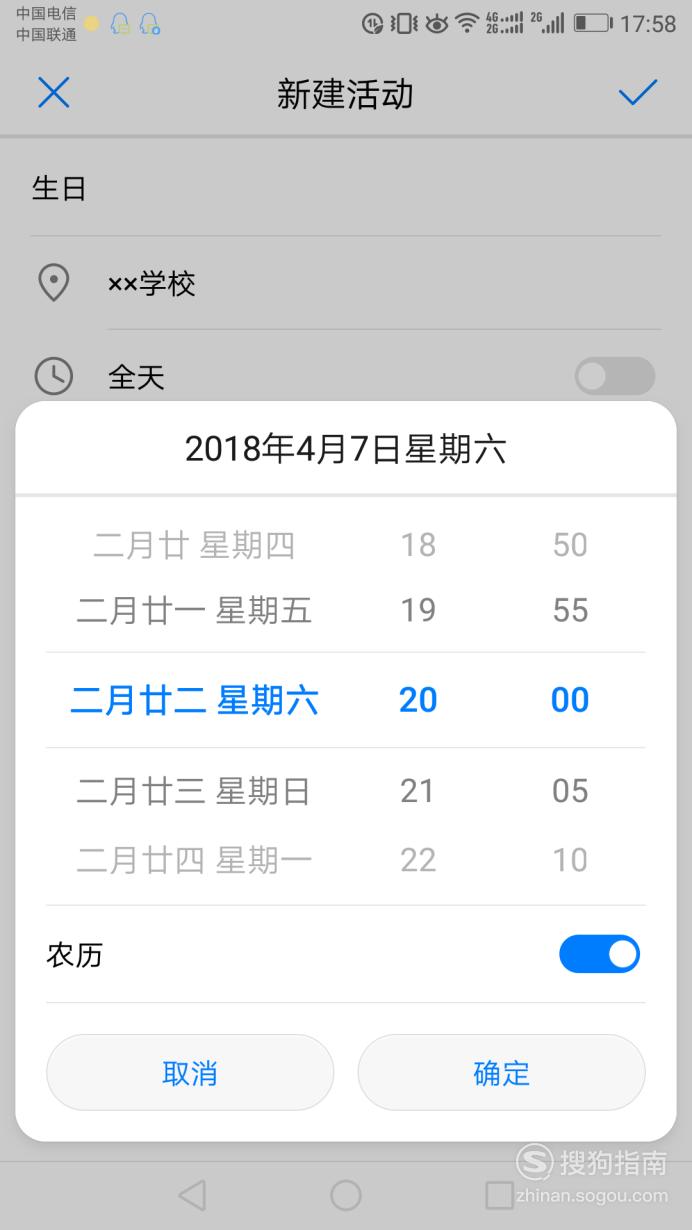The height and width of the screenshot is (1230, 692).
Task: Select 二月廿四 星期一 in the date wheel
Action: [x=194, y=860]
